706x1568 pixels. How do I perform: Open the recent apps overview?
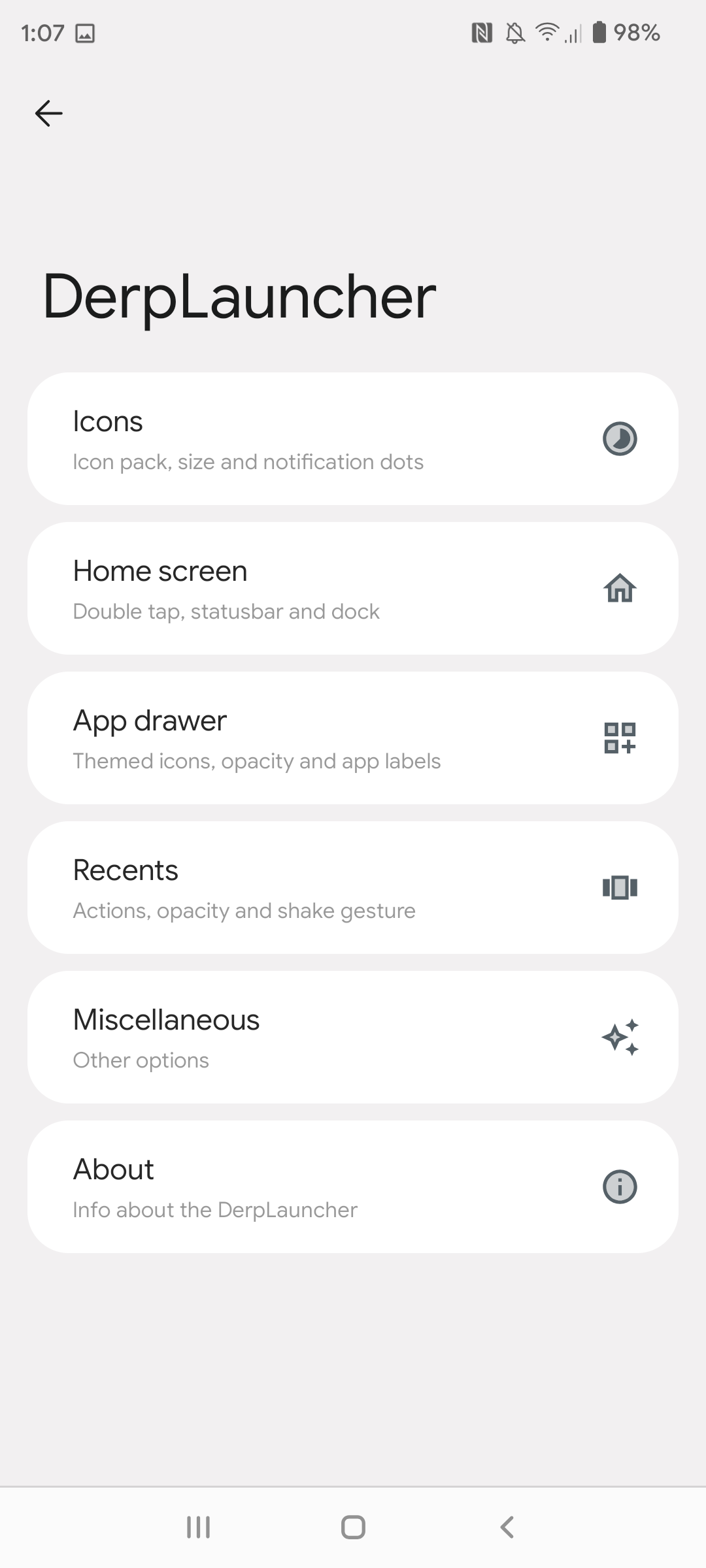click(x=198, y=1527)
